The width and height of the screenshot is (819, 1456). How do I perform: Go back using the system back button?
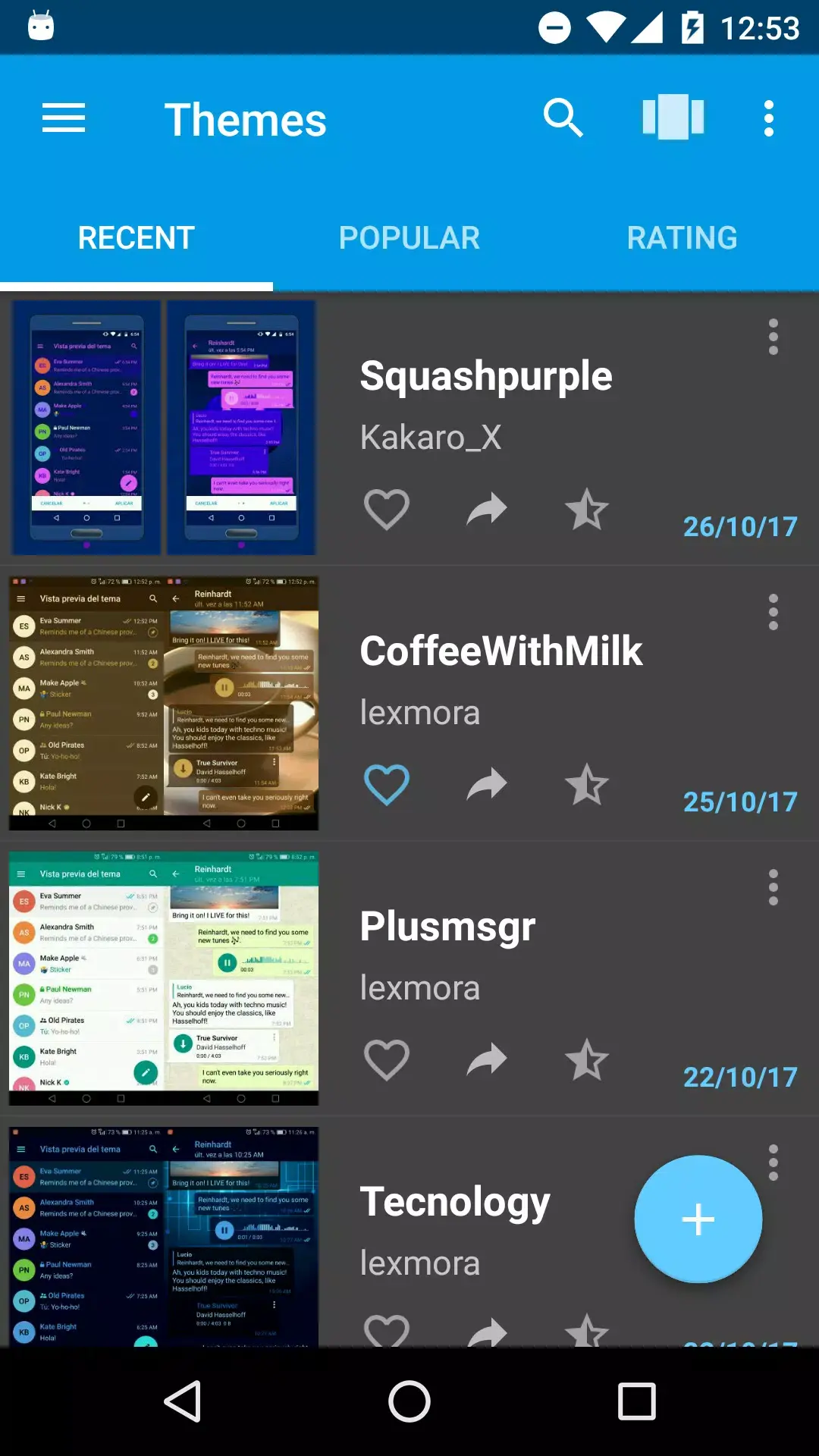click(x=183, y=1401)
